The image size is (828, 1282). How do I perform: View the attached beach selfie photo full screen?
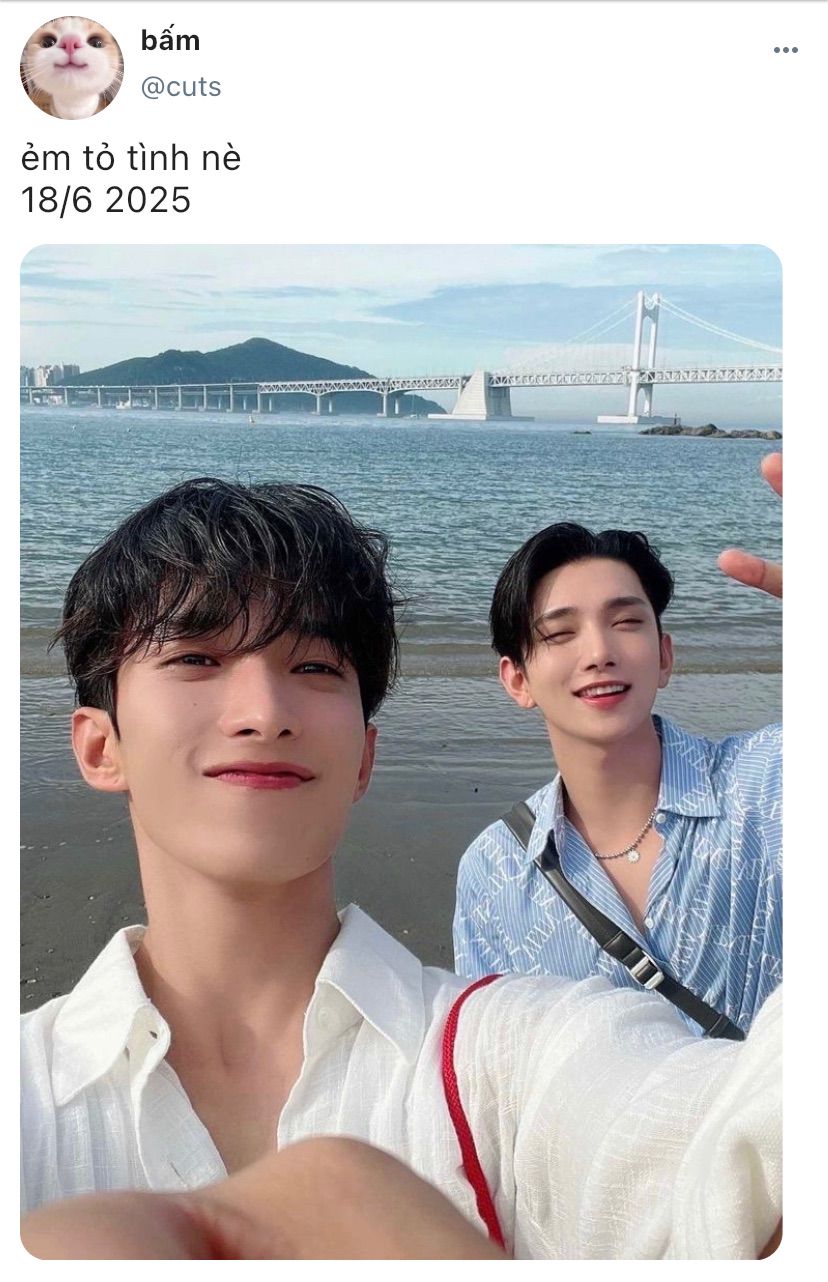pos(400,750)
